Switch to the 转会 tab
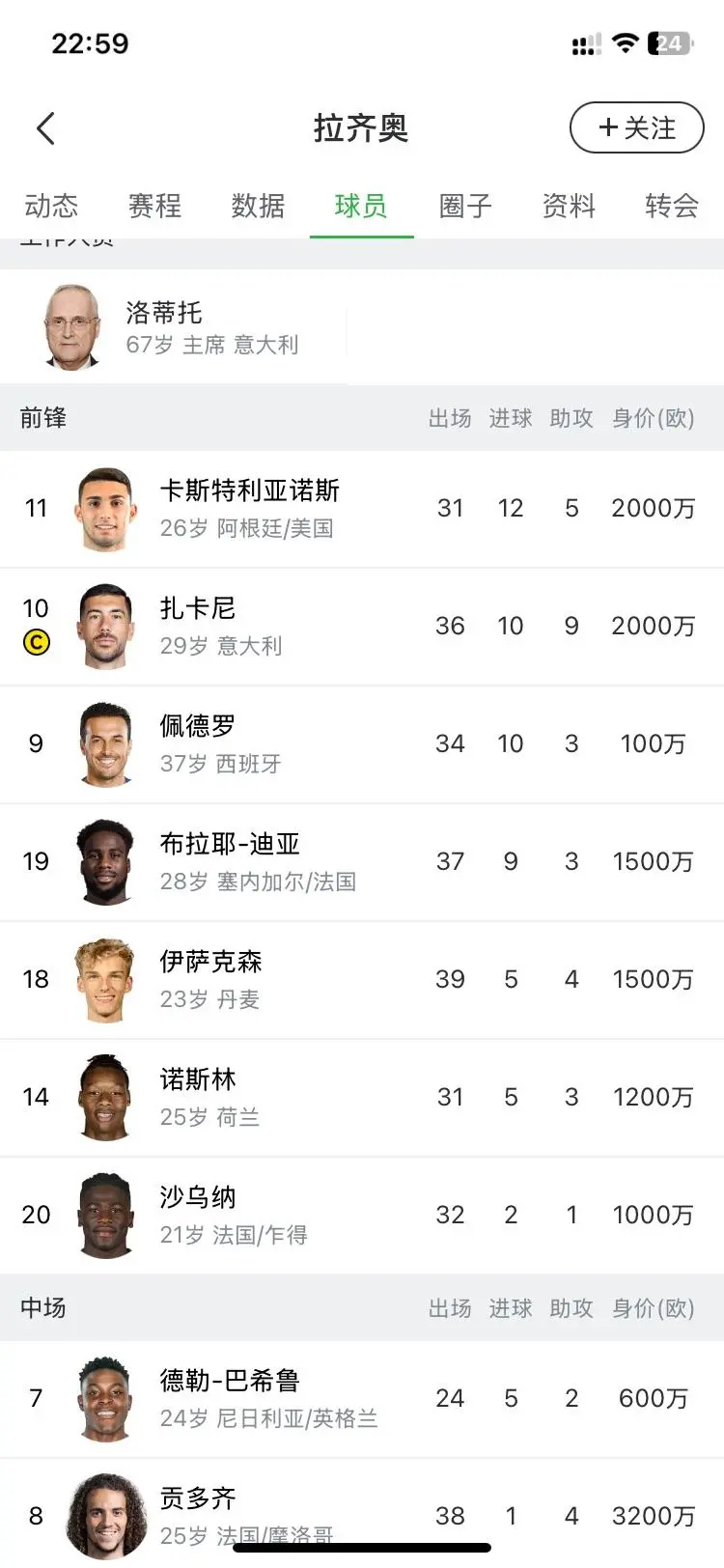This screenshot has height=1568, width=724. tap(671, 206)
